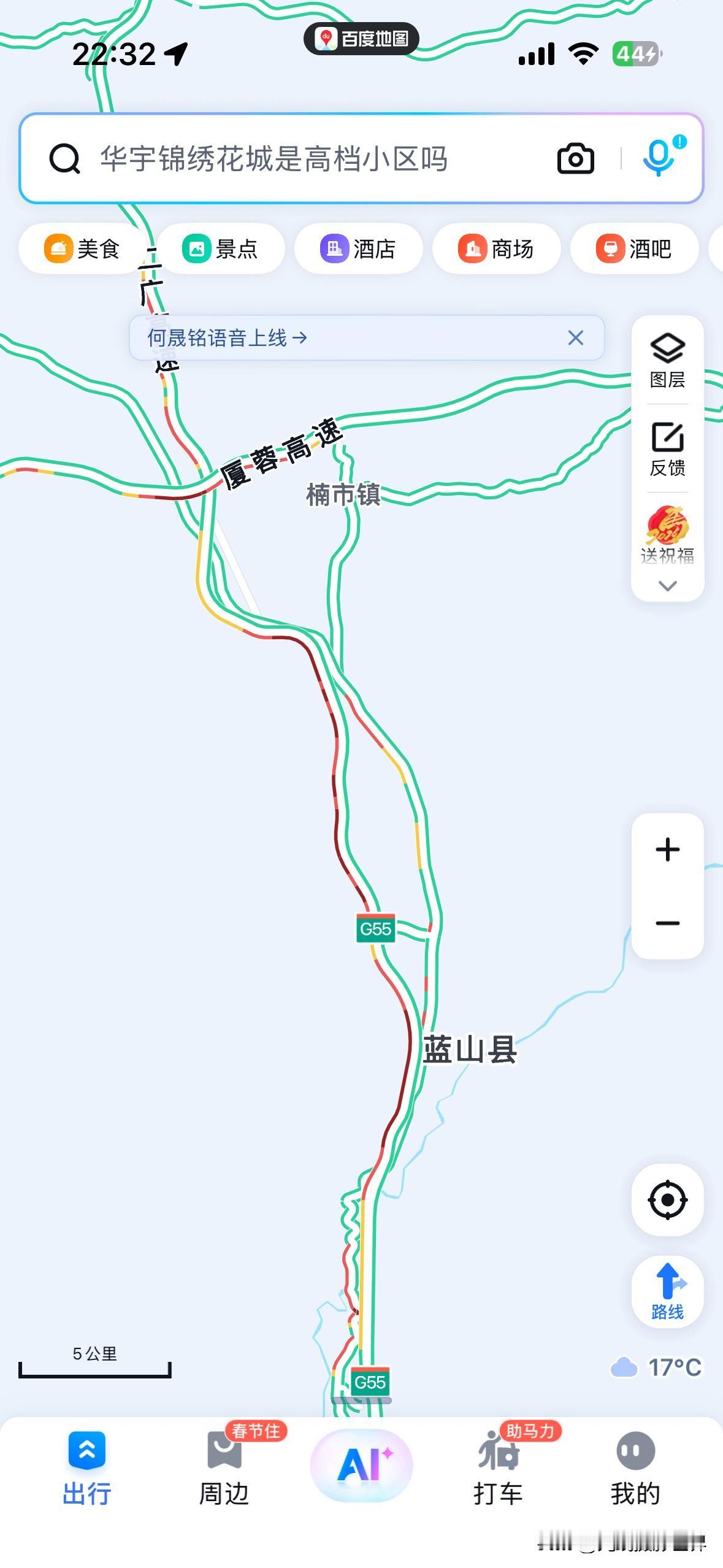
Task: Open the 图层 map layers panel
Action: coord(667,360)
